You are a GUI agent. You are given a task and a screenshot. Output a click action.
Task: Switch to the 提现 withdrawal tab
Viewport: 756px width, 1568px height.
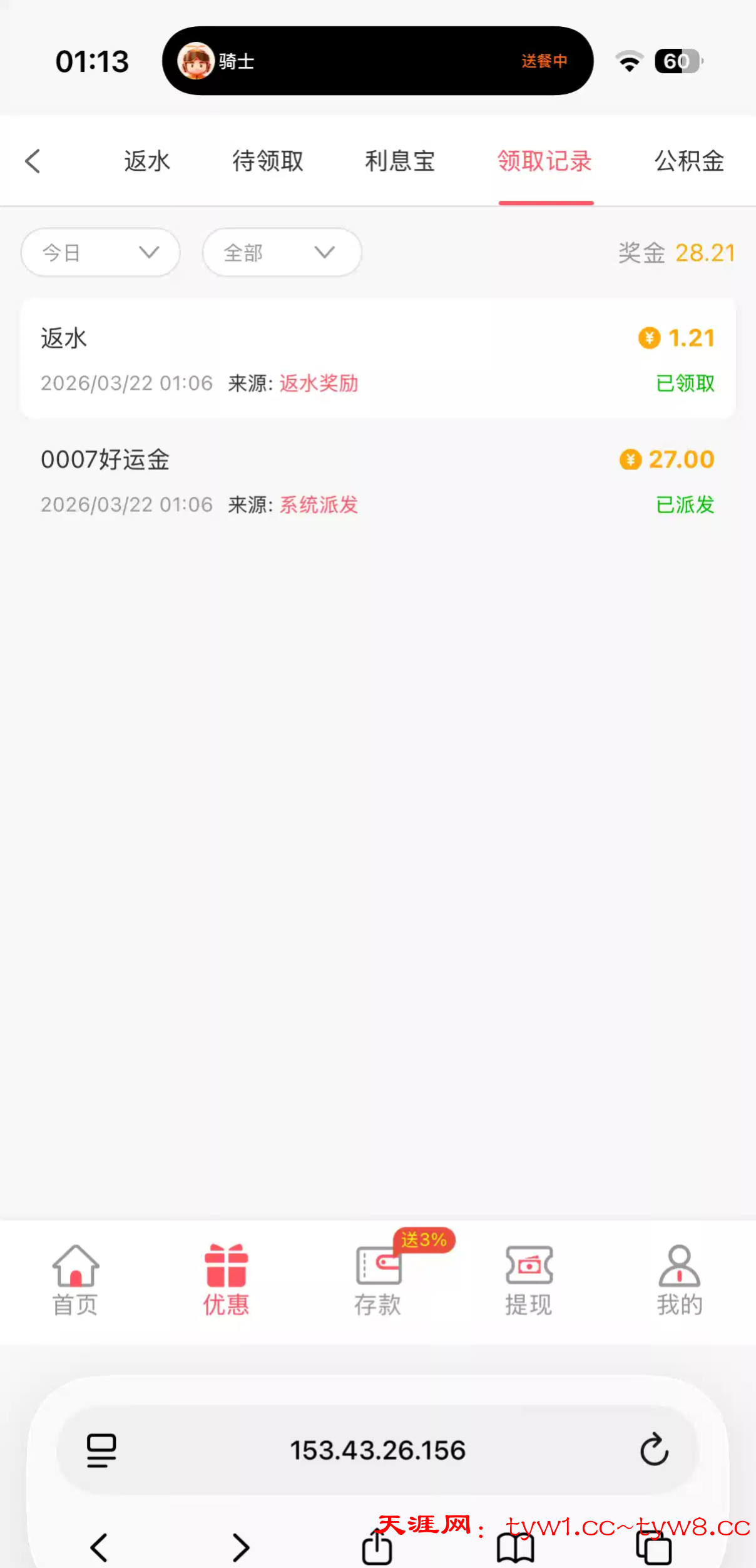[x=529, y=1280]
